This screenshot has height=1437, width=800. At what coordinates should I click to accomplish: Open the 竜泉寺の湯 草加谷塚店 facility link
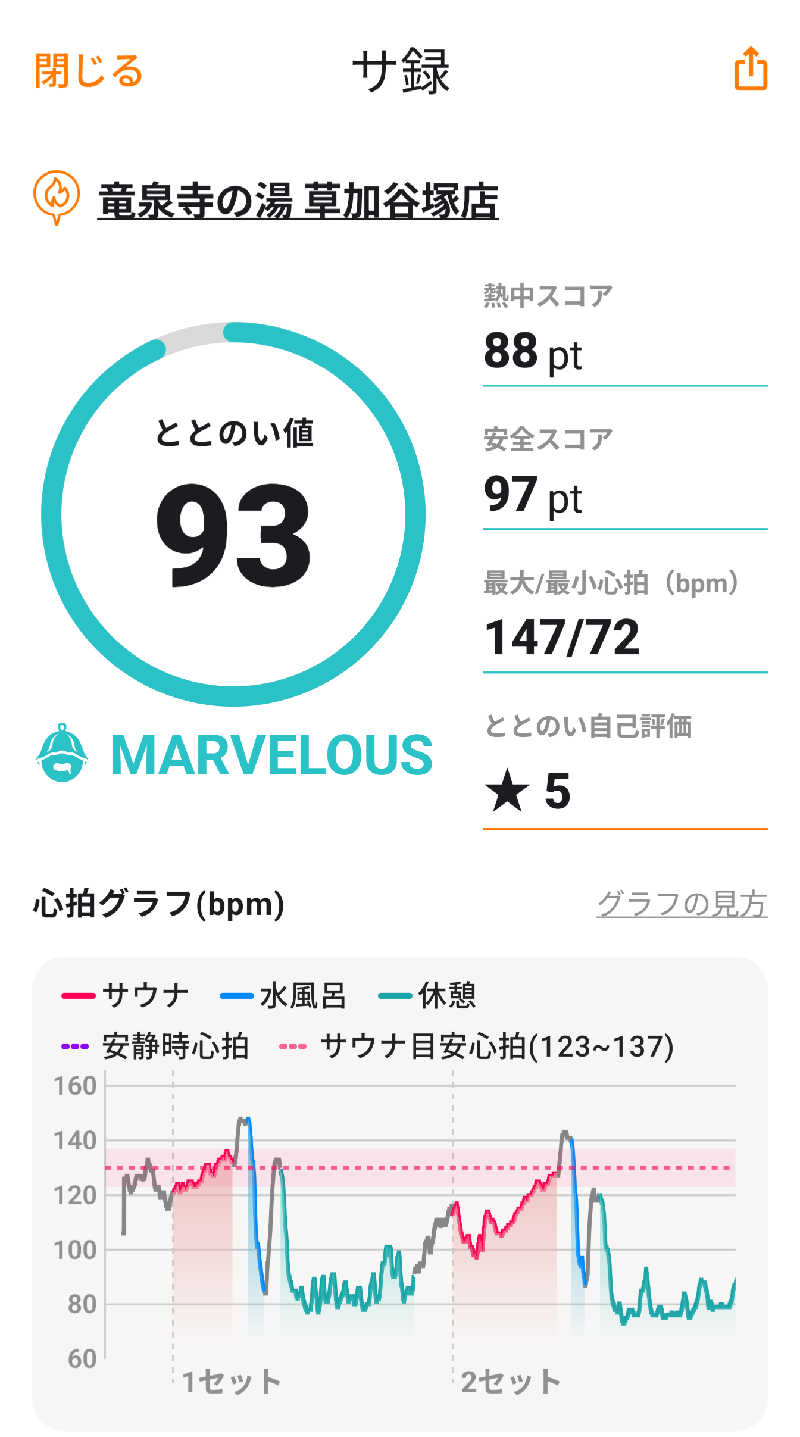pyautogui.click(x=298, y=202)
